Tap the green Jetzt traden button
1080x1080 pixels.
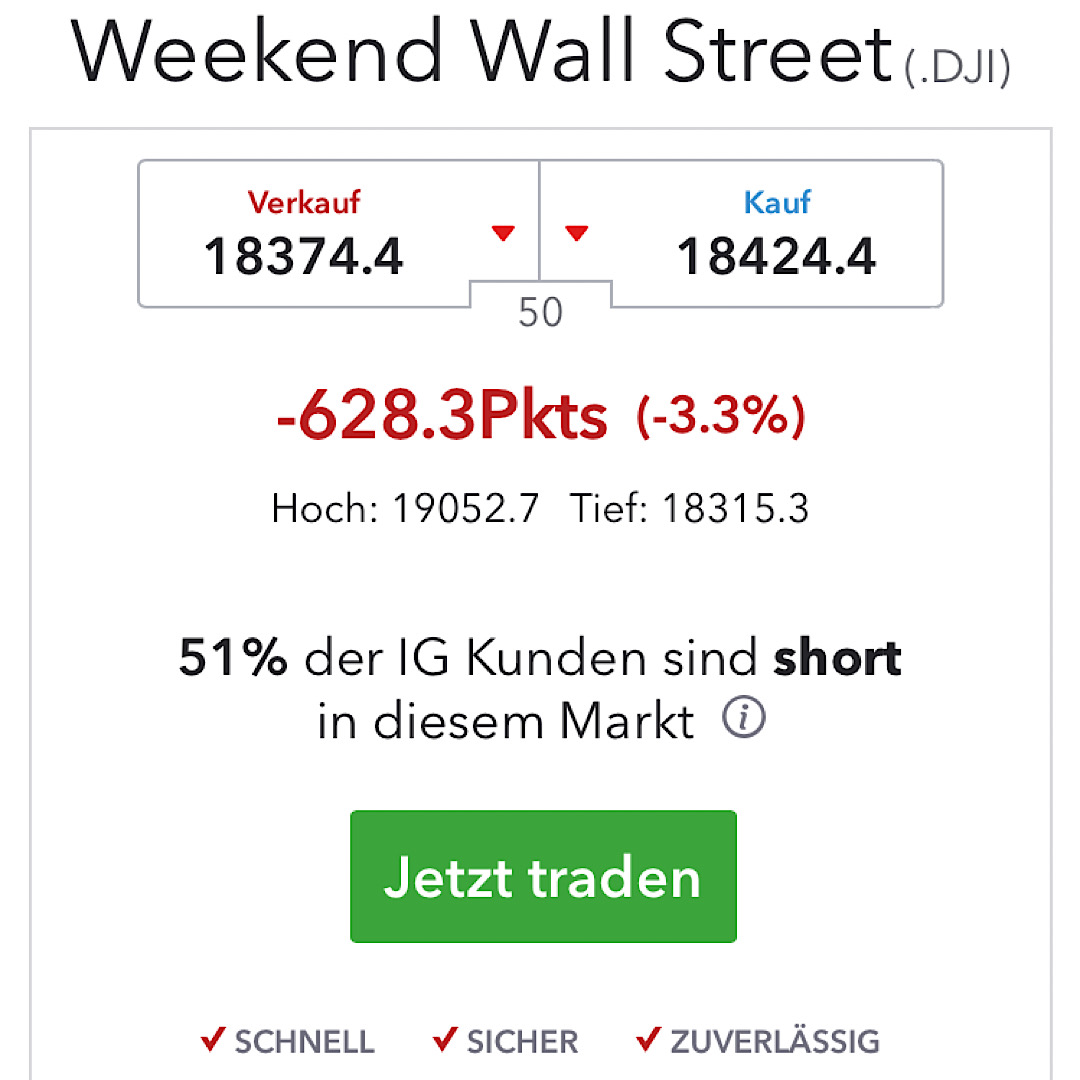[x=543, y=876]
